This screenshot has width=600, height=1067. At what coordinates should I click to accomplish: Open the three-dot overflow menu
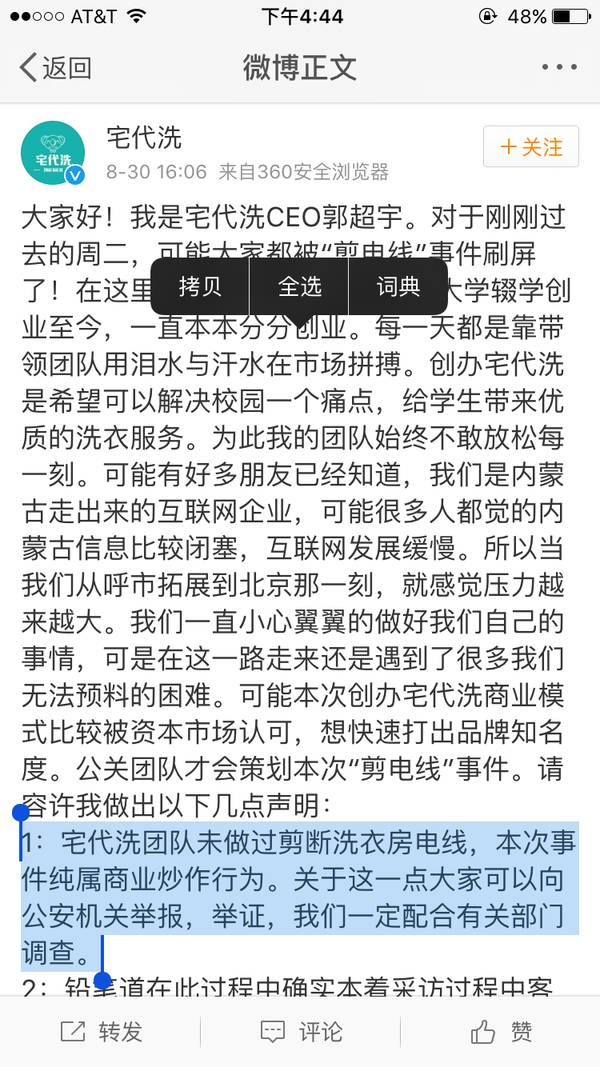click(x=558, y=68)
